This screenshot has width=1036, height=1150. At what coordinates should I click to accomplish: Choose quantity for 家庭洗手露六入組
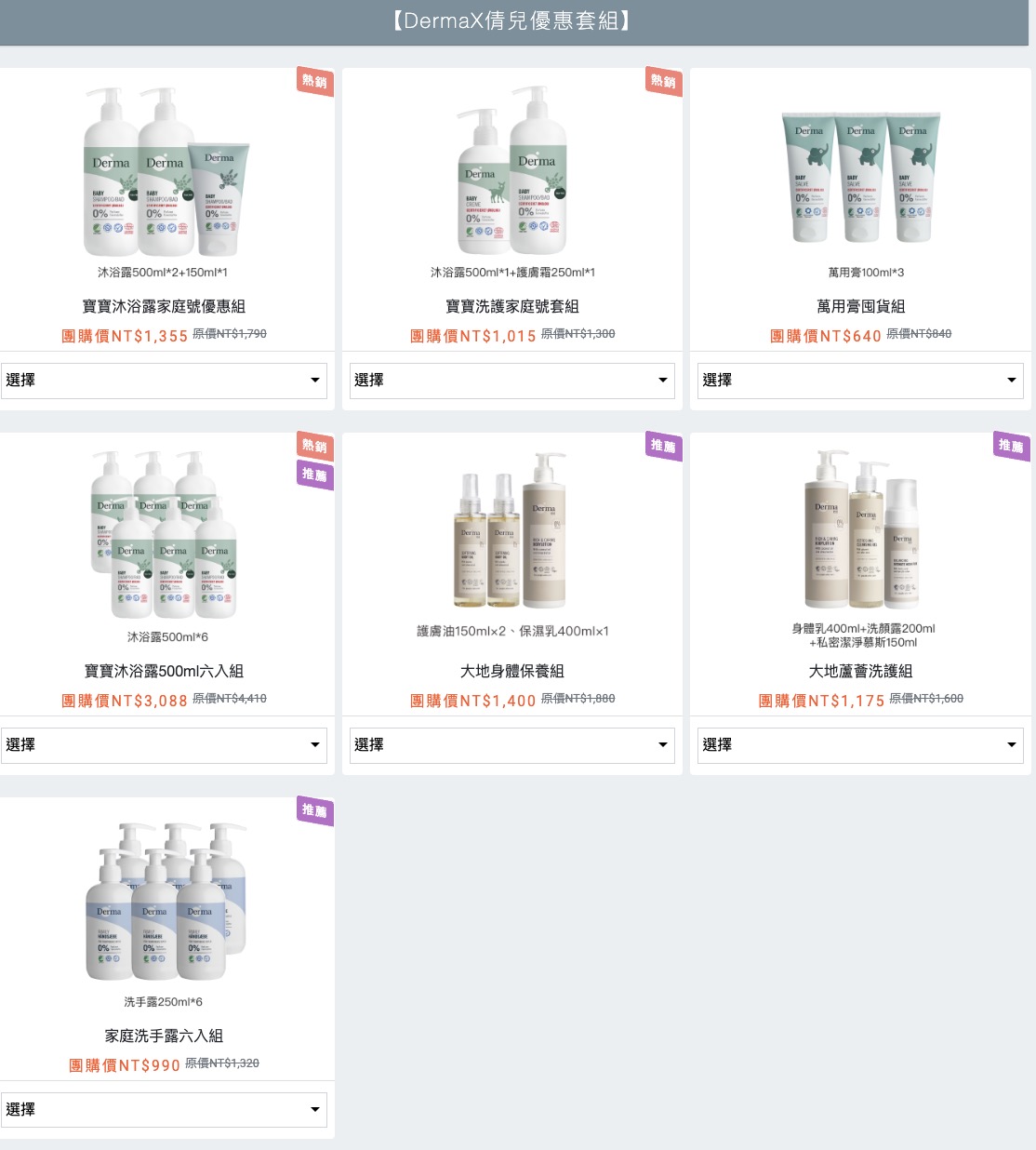[x=164, y=1110]
